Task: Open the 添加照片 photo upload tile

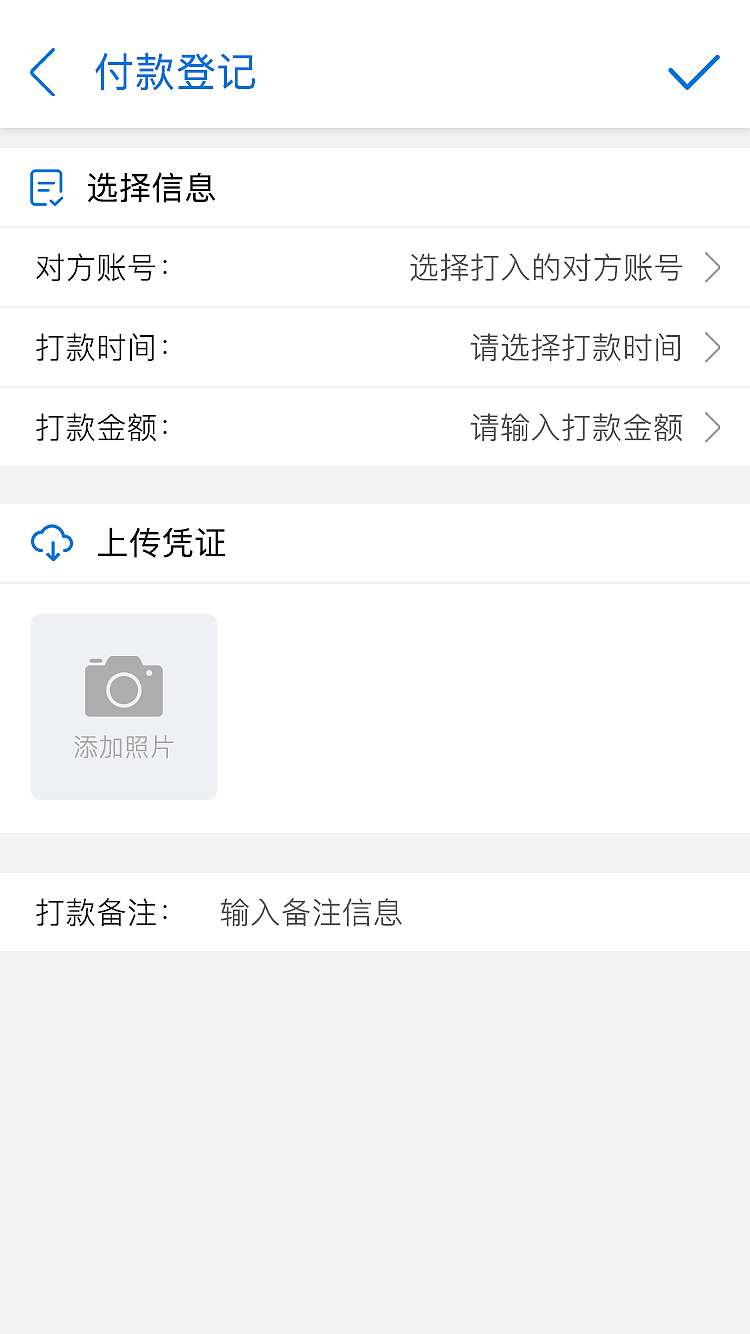Action: click(123, 706)
